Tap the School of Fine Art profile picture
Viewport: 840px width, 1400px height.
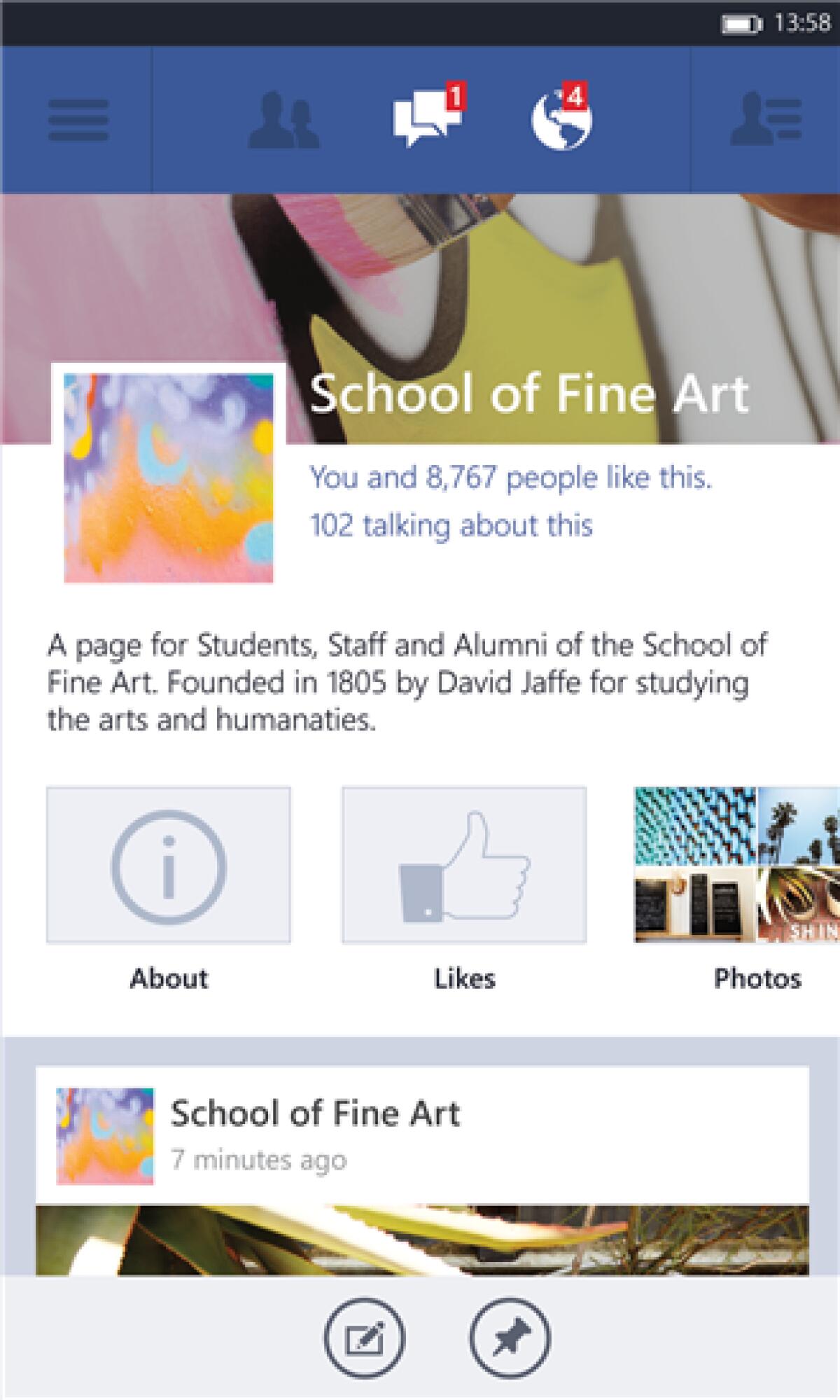[167, 478]
